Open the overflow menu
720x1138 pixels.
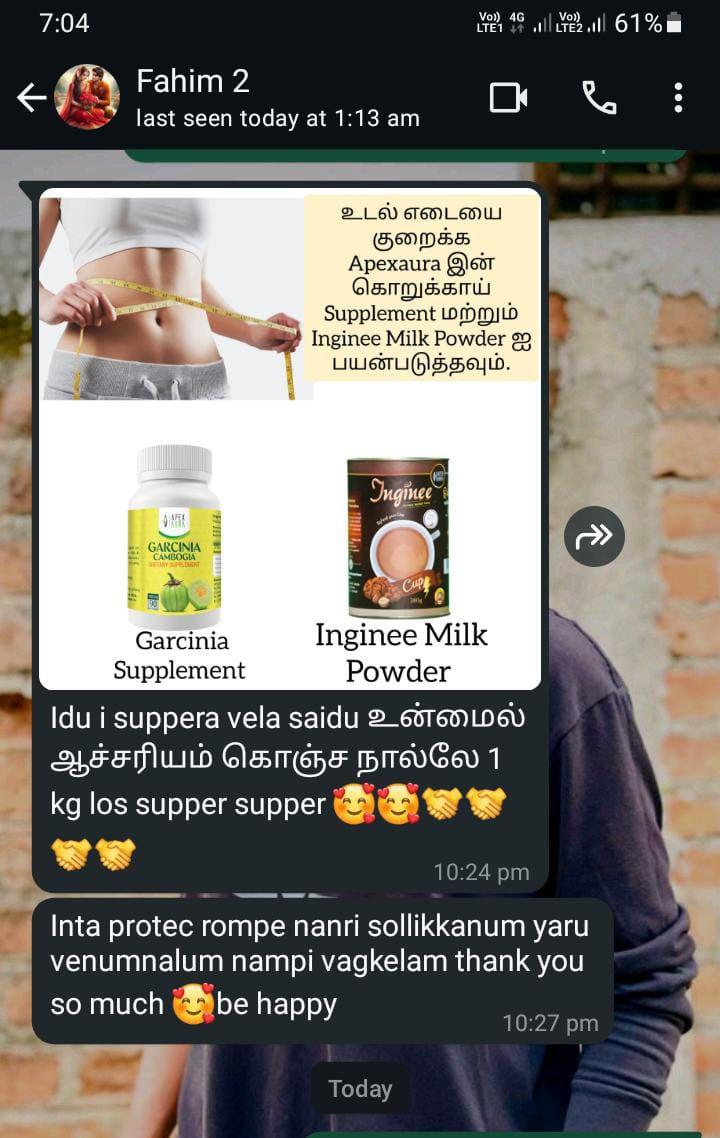(678, 98)
